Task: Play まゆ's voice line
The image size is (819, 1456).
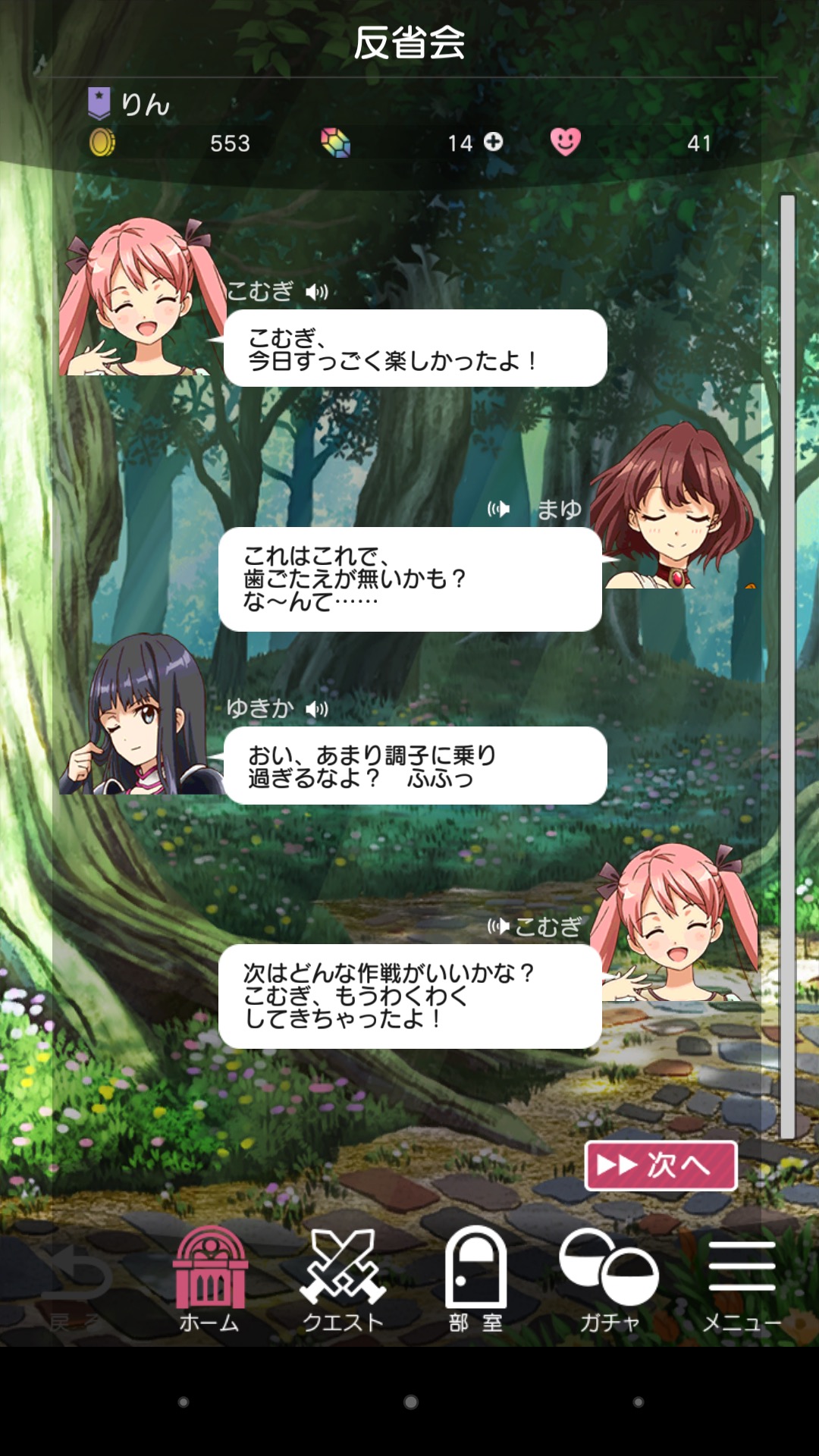Action: pos(498,509)
